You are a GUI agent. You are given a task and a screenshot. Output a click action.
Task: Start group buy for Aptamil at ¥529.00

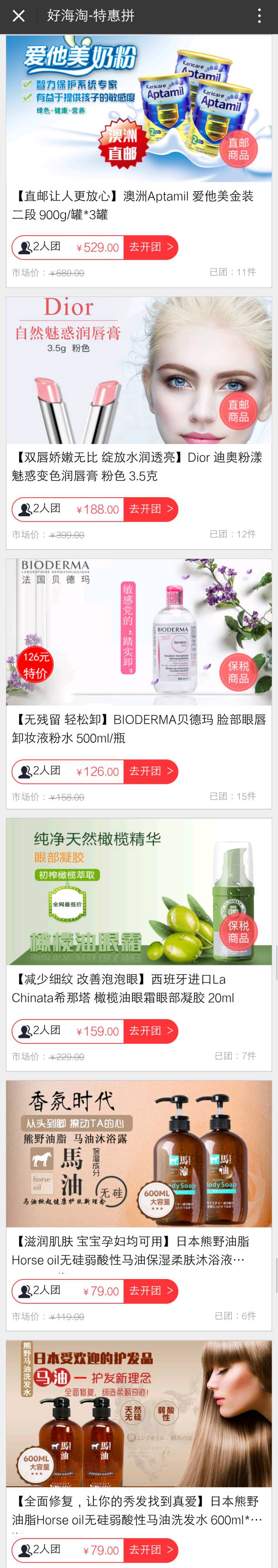(151, 247)
